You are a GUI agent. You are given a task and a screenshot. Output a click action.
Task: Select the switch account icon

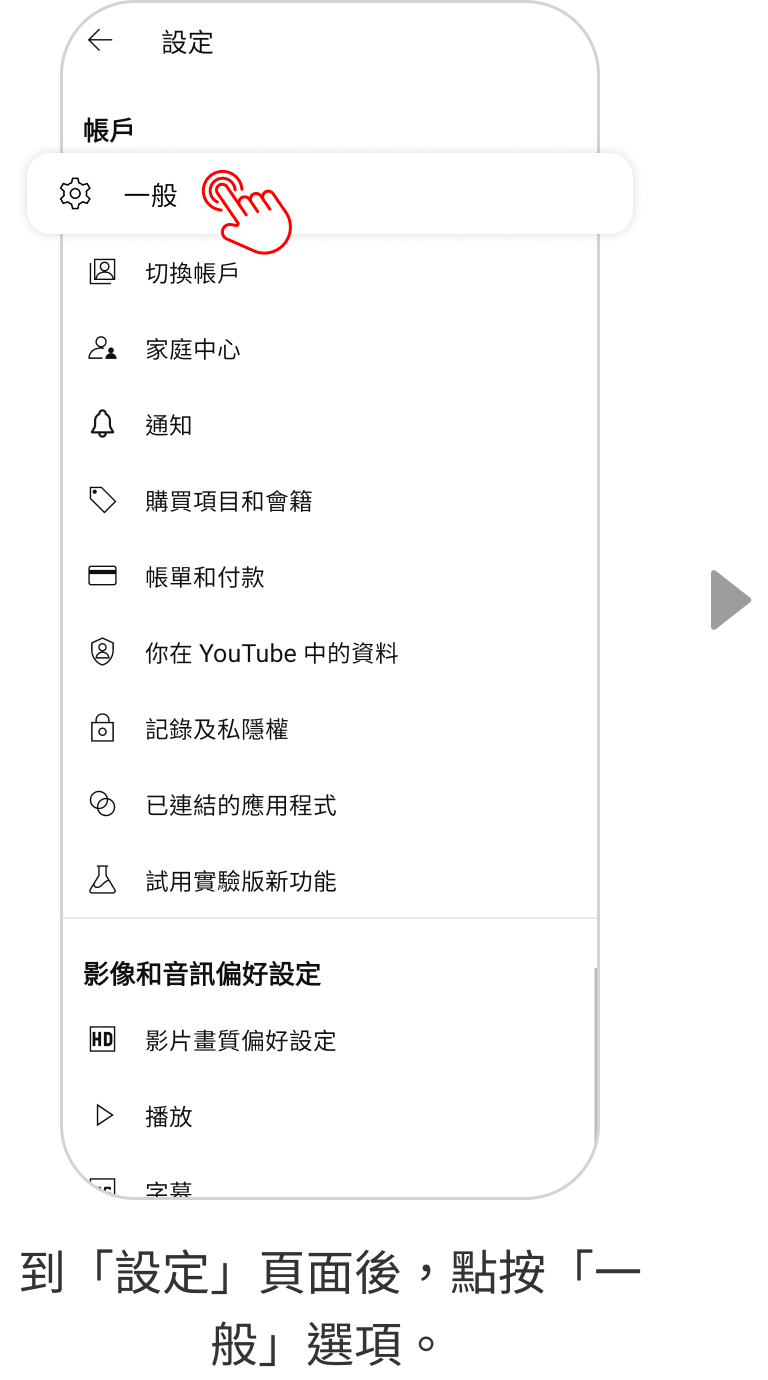pyautogui.click(x=103, y=270)
